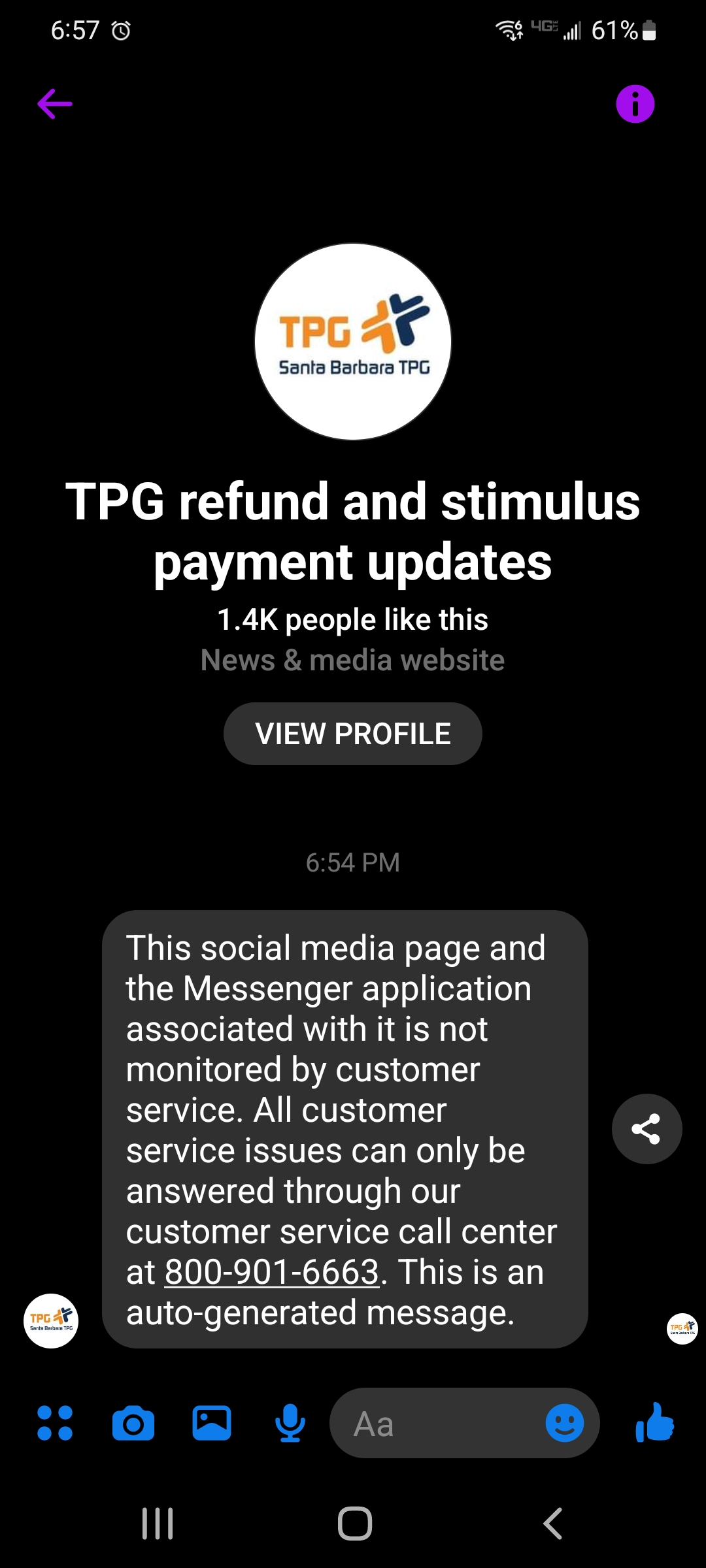
Task: Call the 800-901-6663 customer service link
Action: tap(273, 1270)
